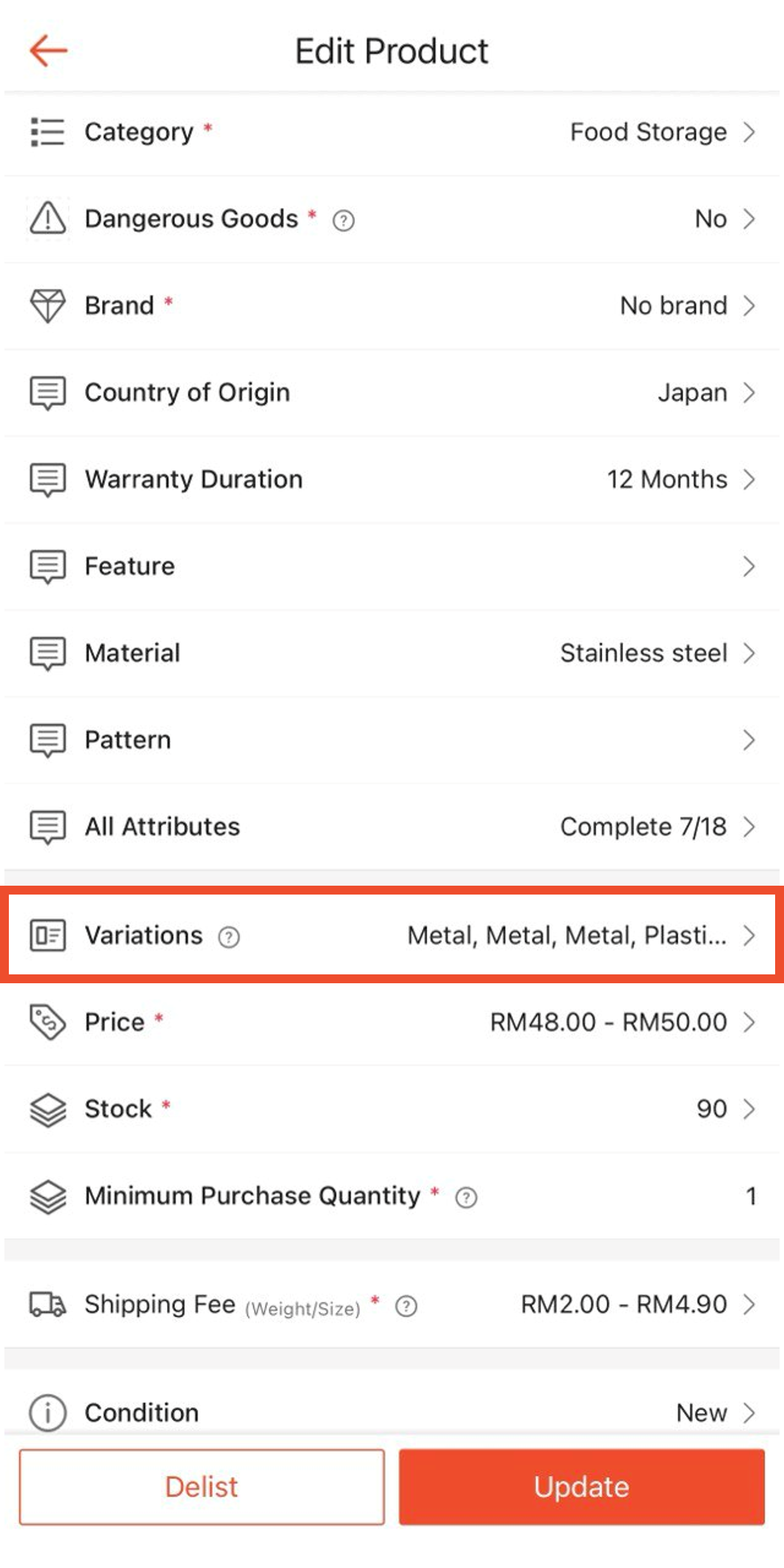The image size is (784, 1568).
Task: Open the Country of Origin selector showing Japan
Action: [x=392, y=392]
